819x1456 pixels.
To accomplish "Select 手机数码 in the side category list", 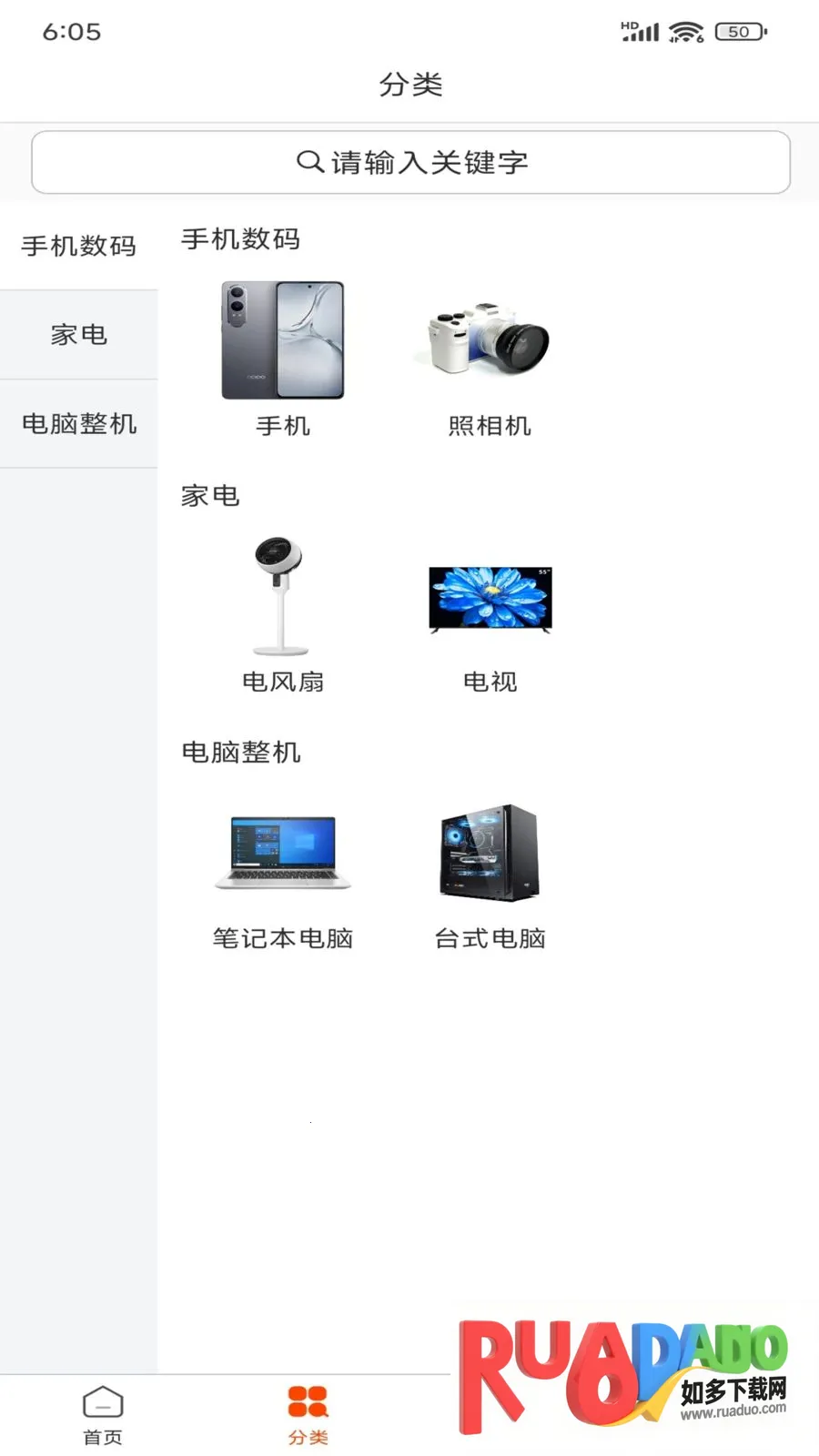I will 79,246.
